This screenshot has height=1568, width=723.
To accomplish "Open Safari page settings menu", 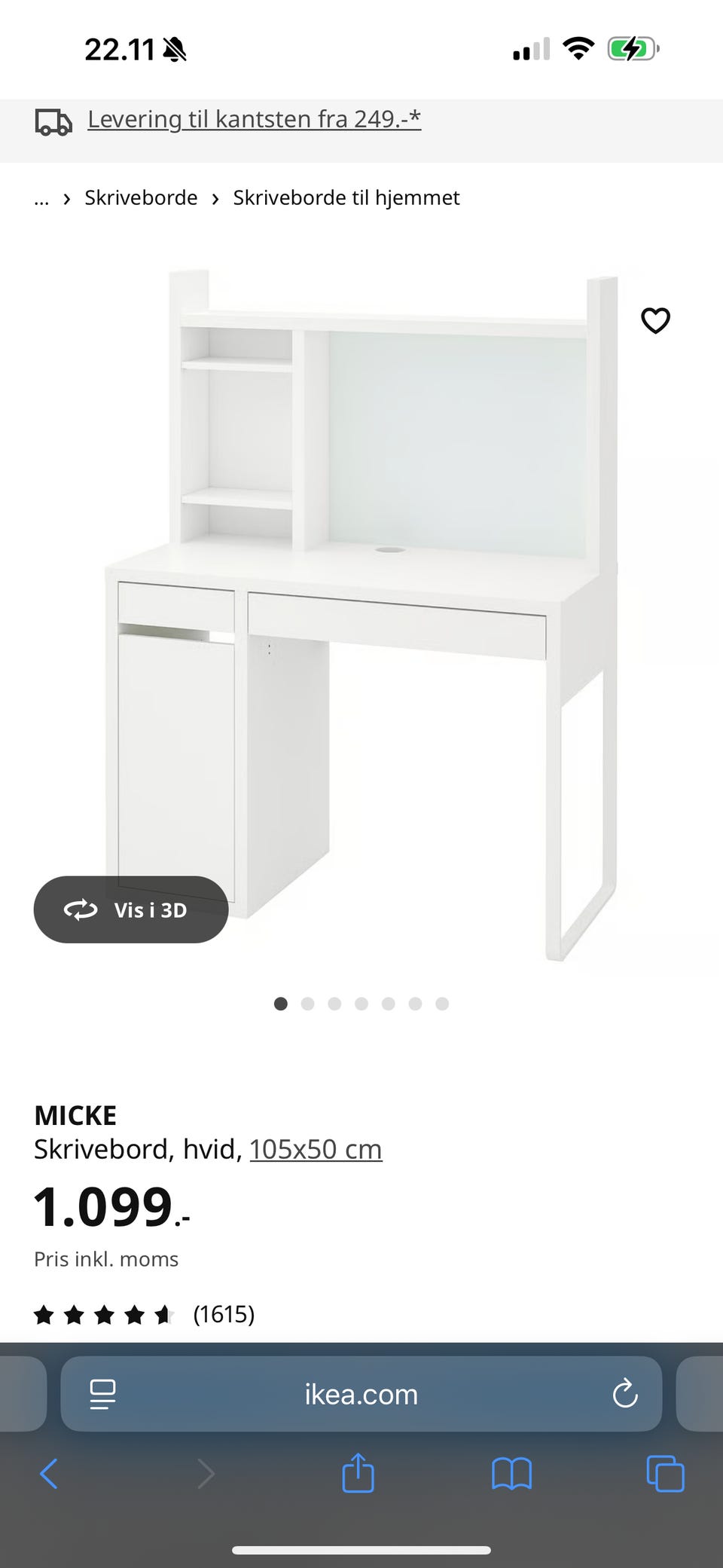I will pyautogui.click(x=102, y=1394).
